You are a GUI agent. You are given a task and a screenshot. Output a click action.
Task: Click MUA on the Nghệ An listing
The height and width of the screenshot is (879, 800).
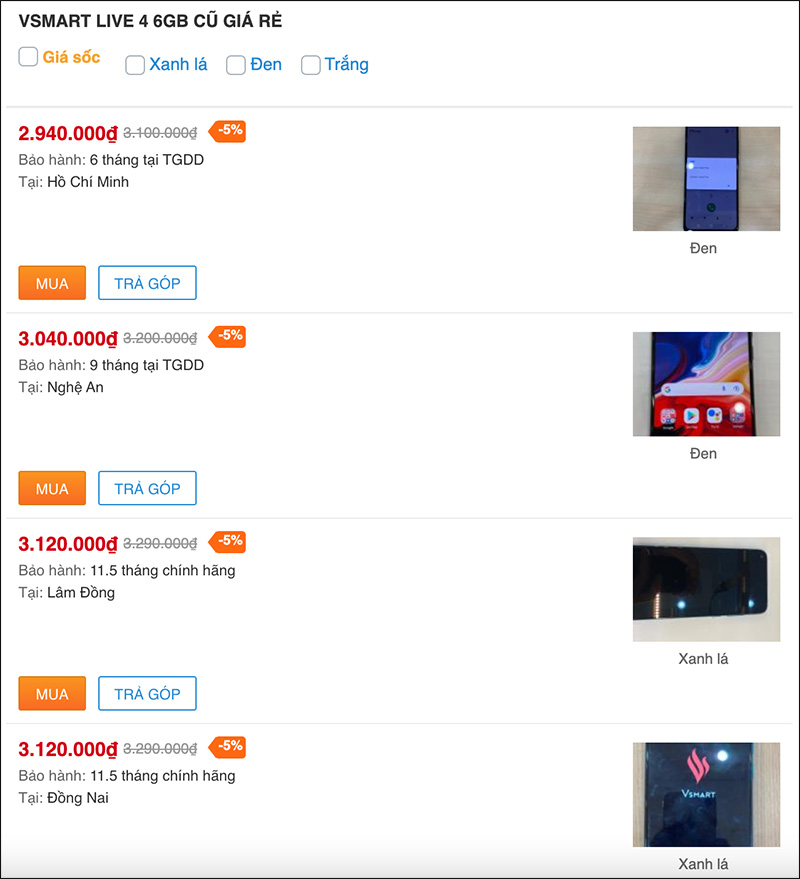(x=51, y=488)
